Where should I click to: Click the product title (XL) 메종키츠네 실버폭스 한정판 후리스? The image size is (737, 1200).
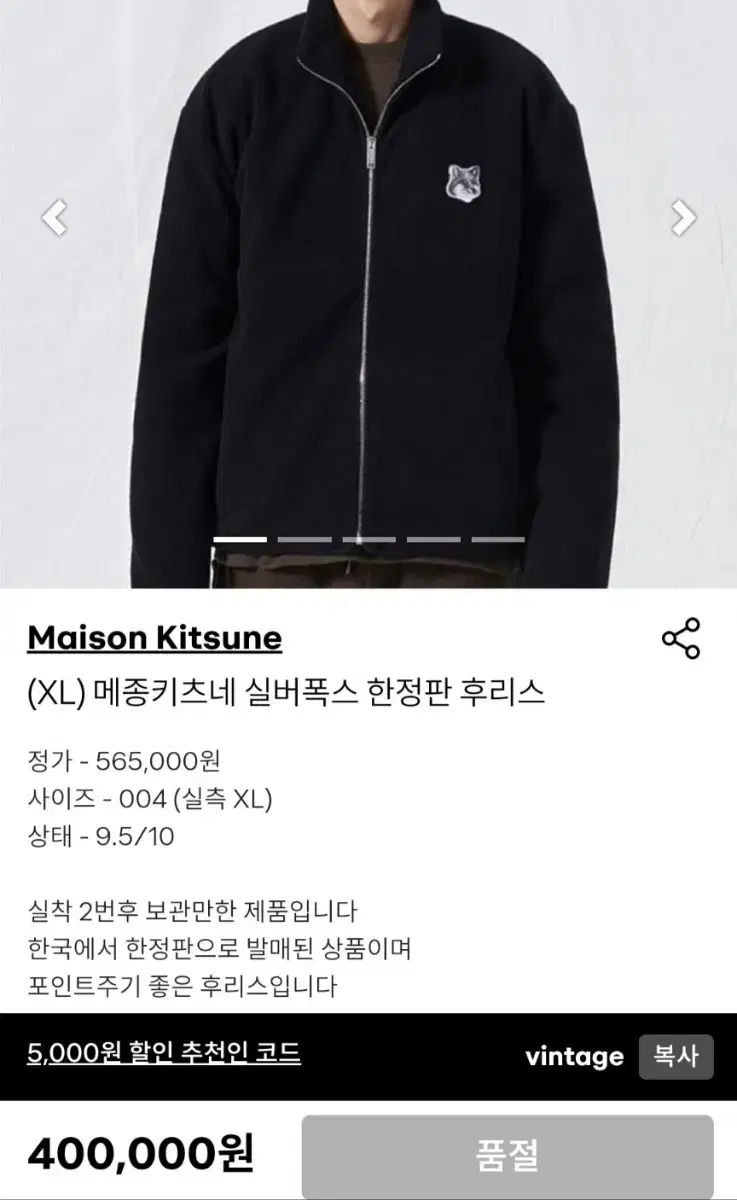click(287, 692)
